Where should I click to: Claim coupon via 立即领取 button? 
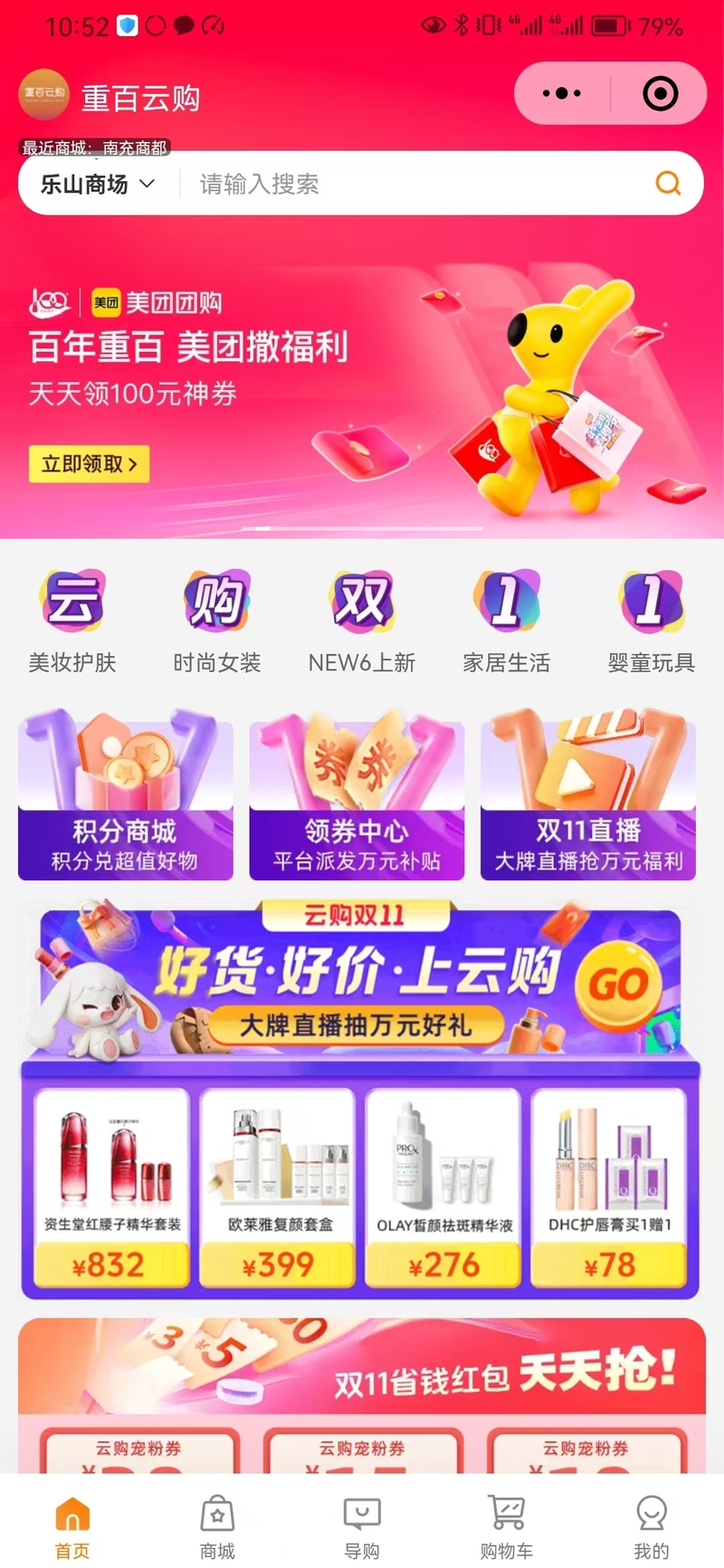(x=89, y=464)
